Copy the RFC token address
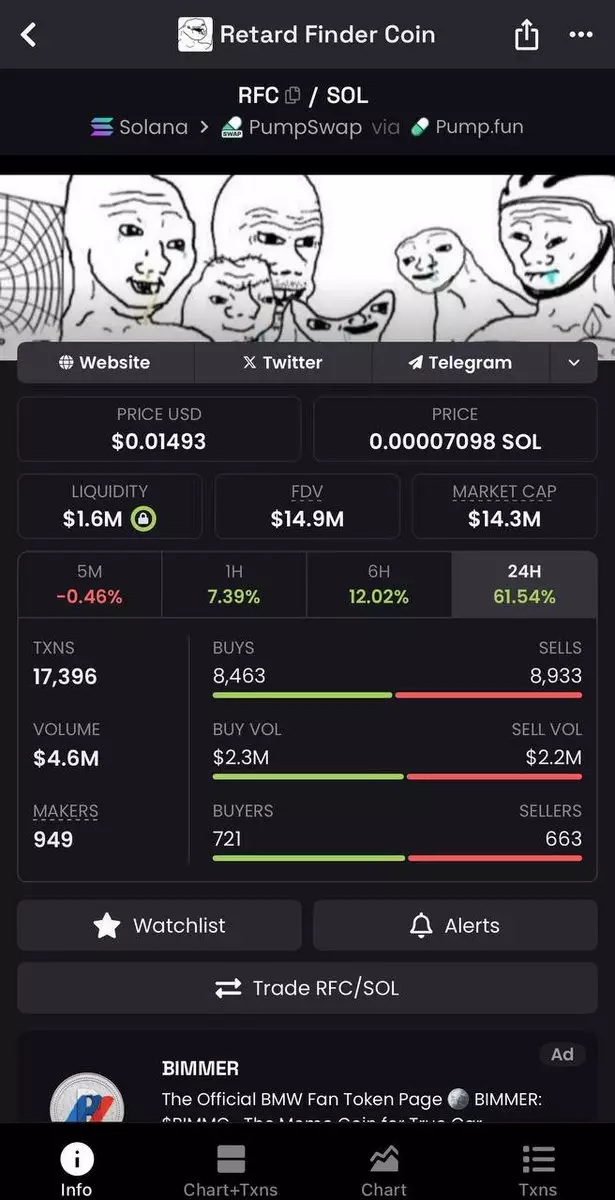The width and height of the screenshot is (615, 1200). [293, 96]
